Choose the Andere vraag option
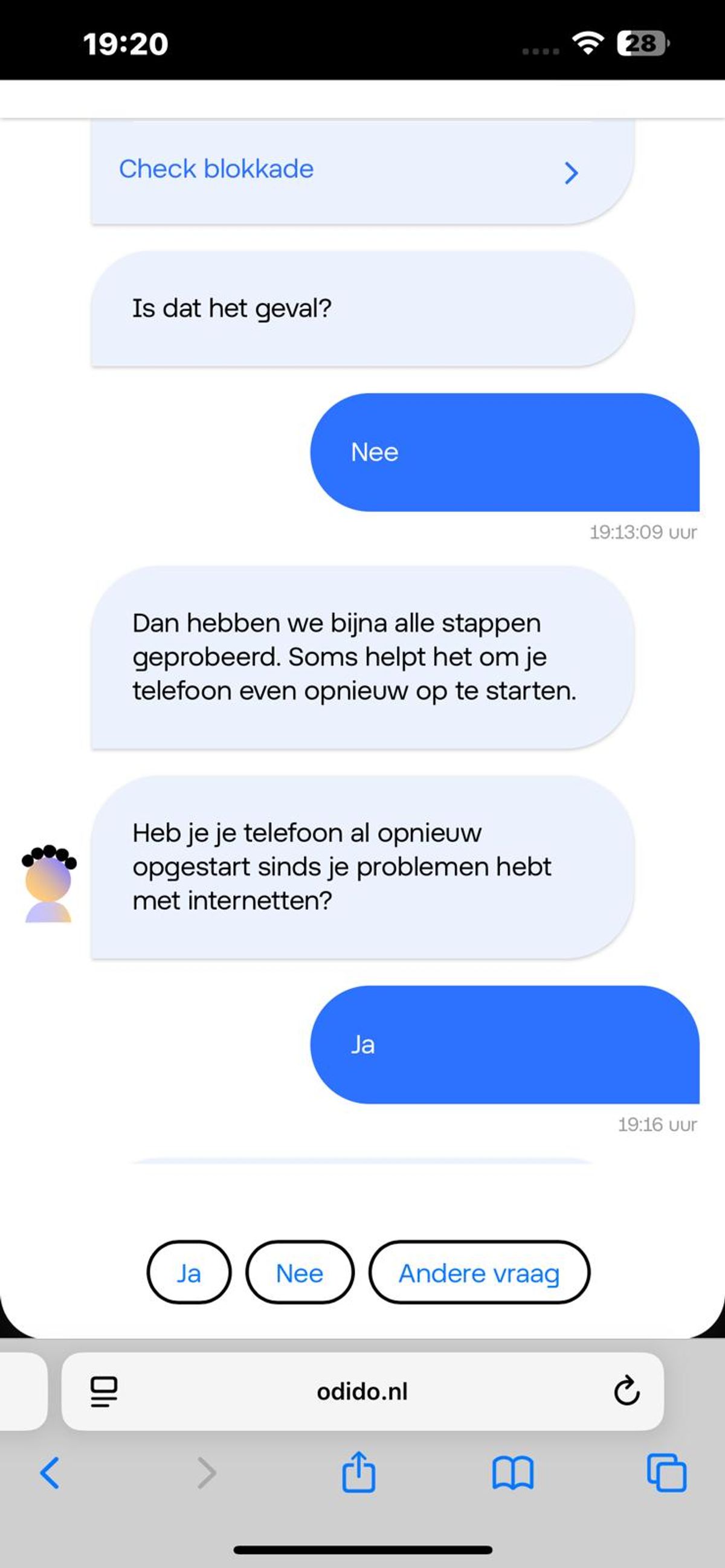 pyautogui.click(x=479, y=1273)
